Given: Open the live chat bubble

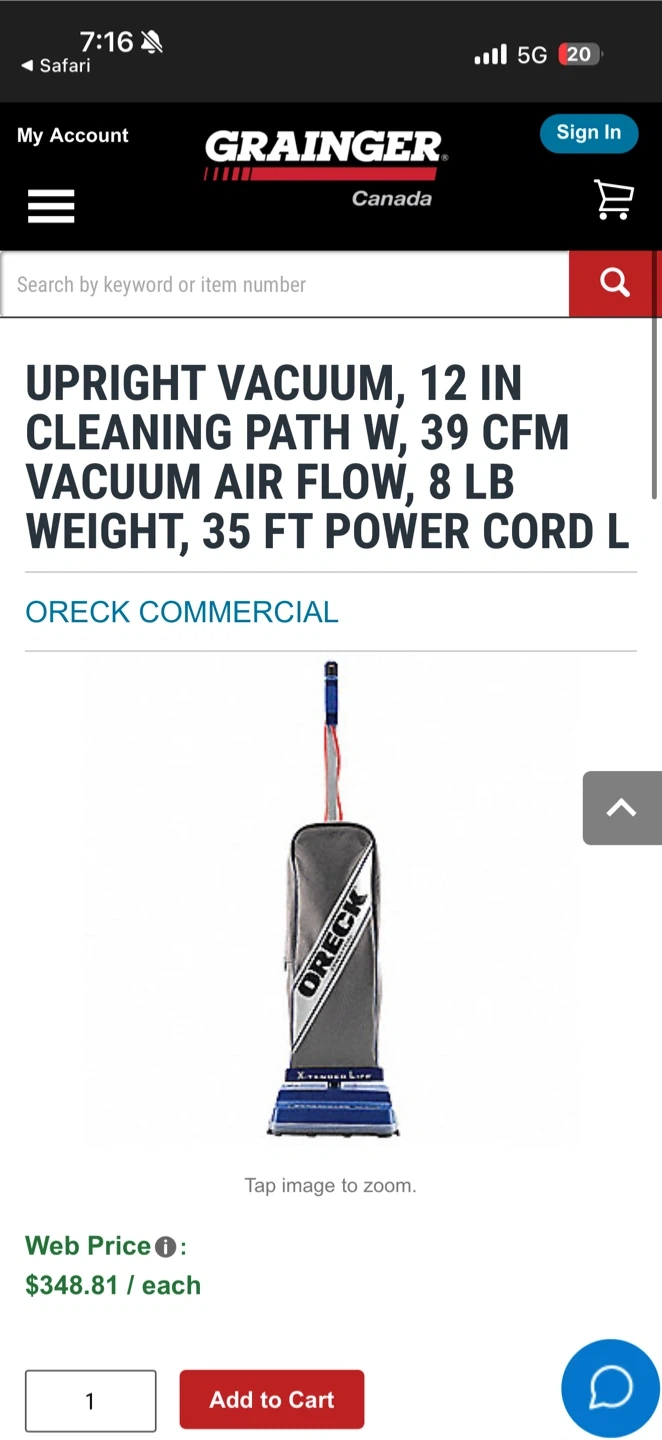Looking at the screenshot, I should 610,1388.
